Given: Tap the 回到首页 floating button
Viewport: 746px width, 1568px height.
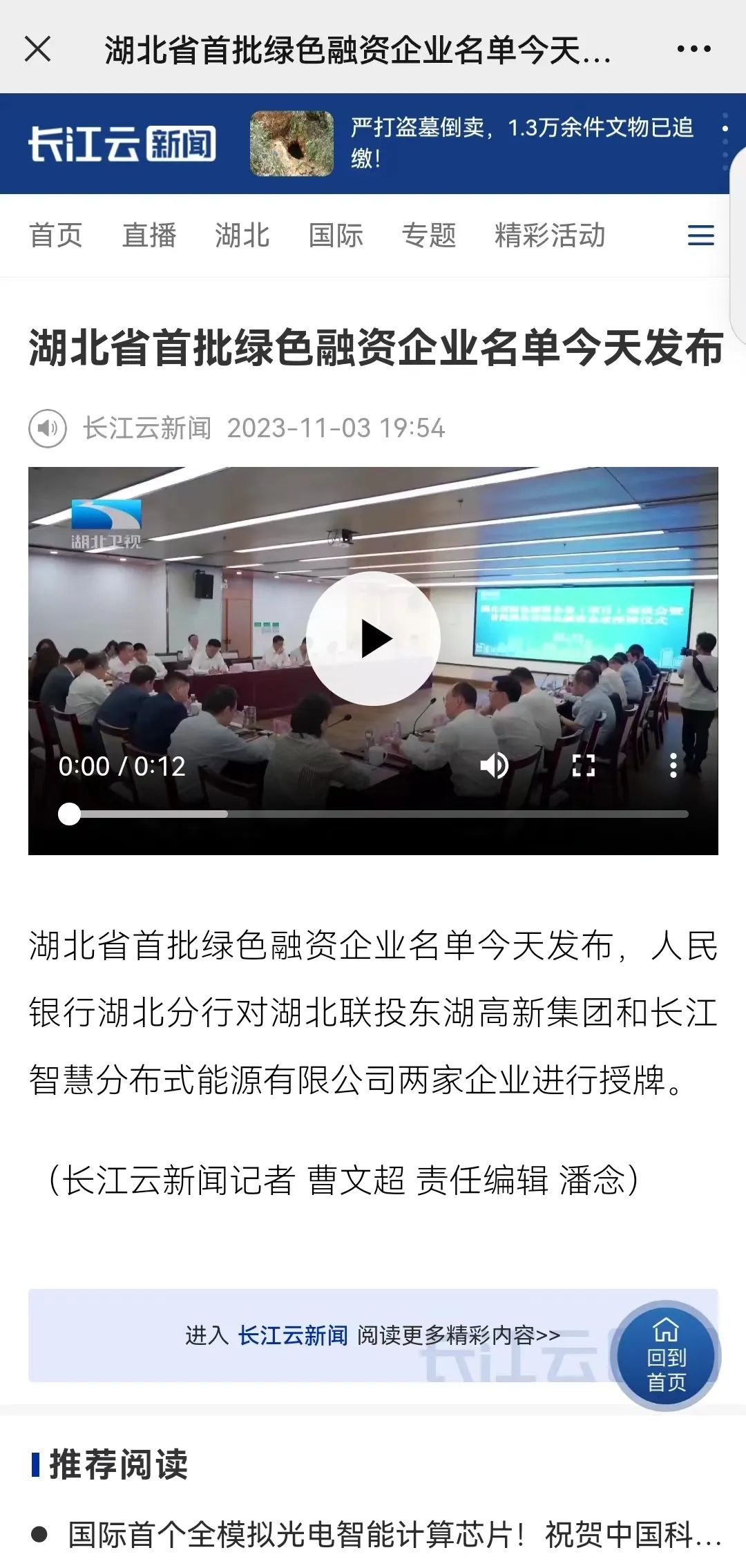Looking at the screenshot, I should [x=667, y=1356].
